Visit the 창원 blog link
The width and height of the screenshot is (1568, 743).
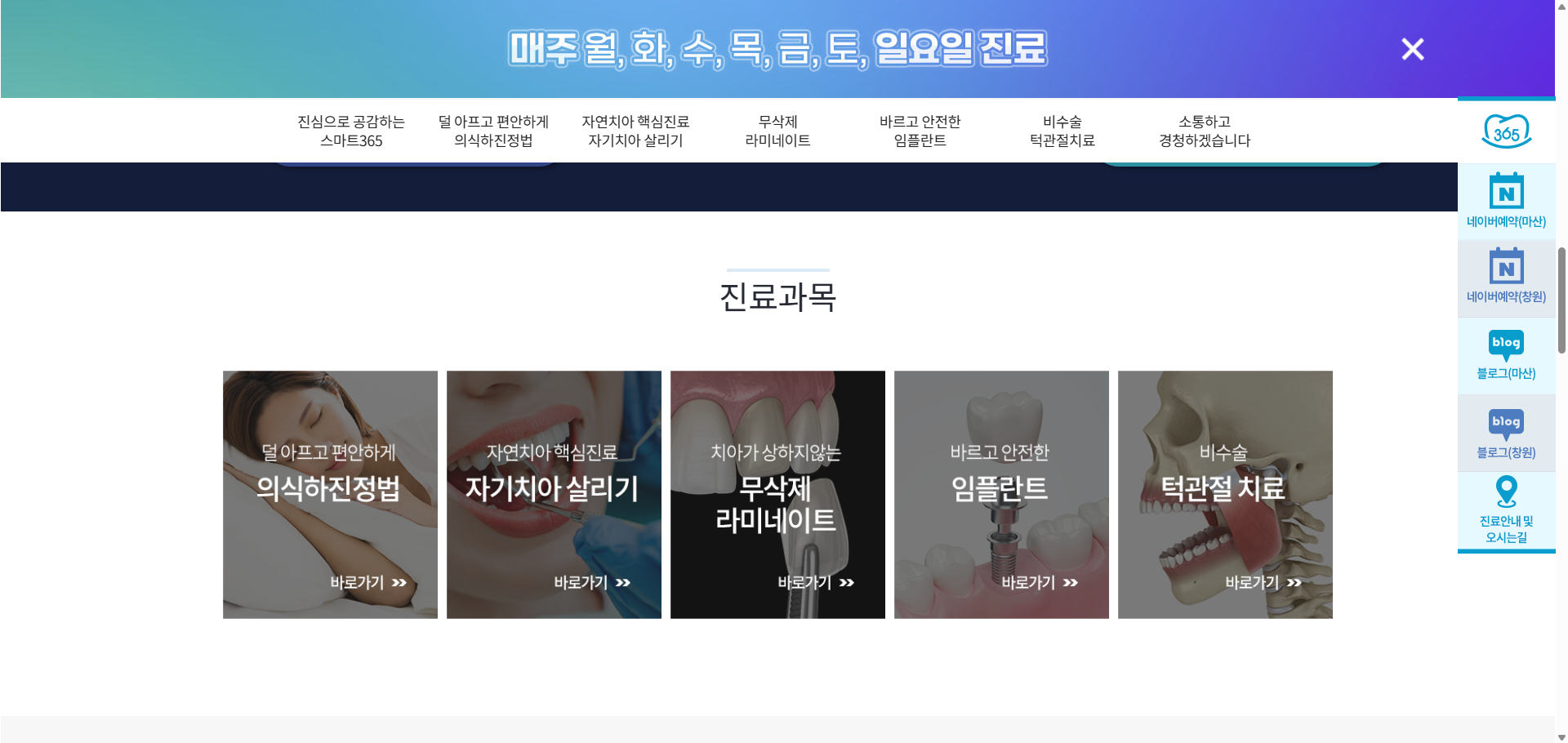(1506, 434)
